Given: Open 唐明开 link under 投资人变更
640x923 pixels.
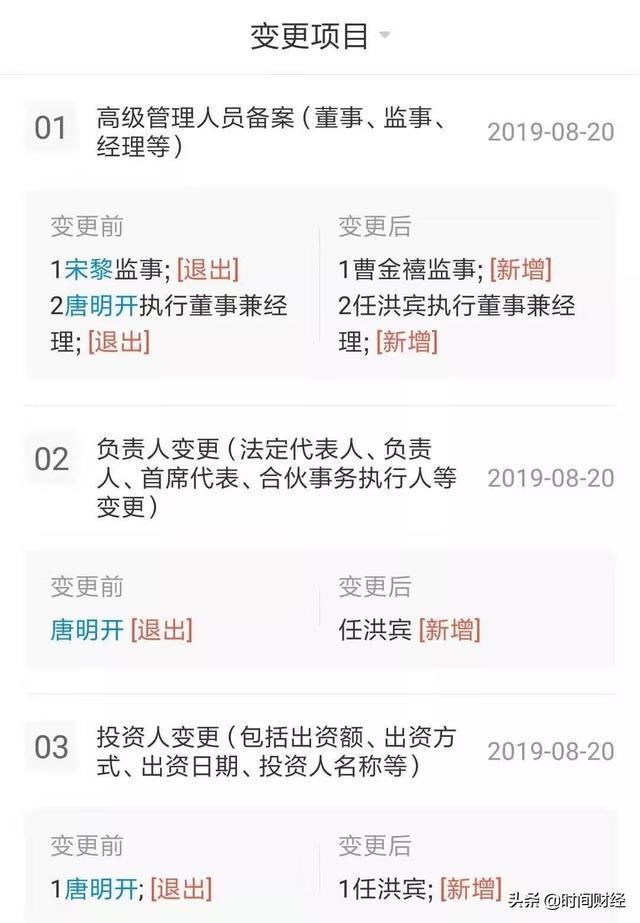Looking at the screenshot, I should [x=100, y=888].
